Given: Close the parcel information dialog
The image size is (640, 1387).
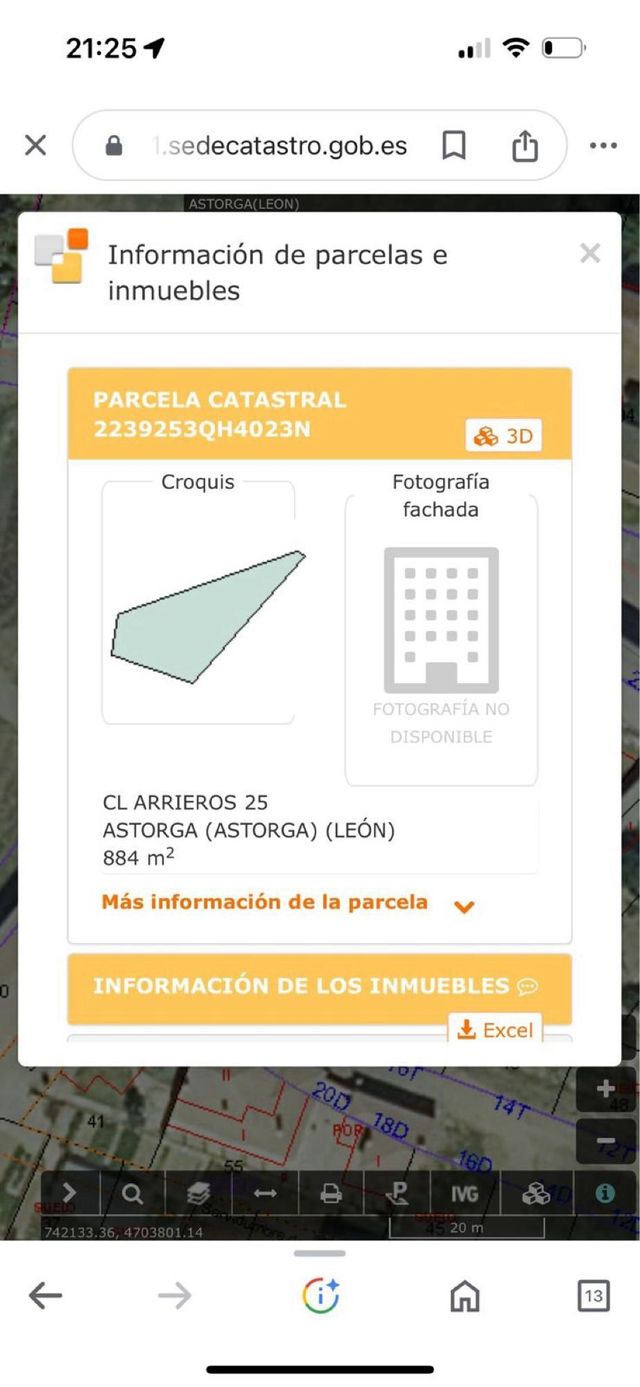Looking at the screenshot, I should point(590,254).
